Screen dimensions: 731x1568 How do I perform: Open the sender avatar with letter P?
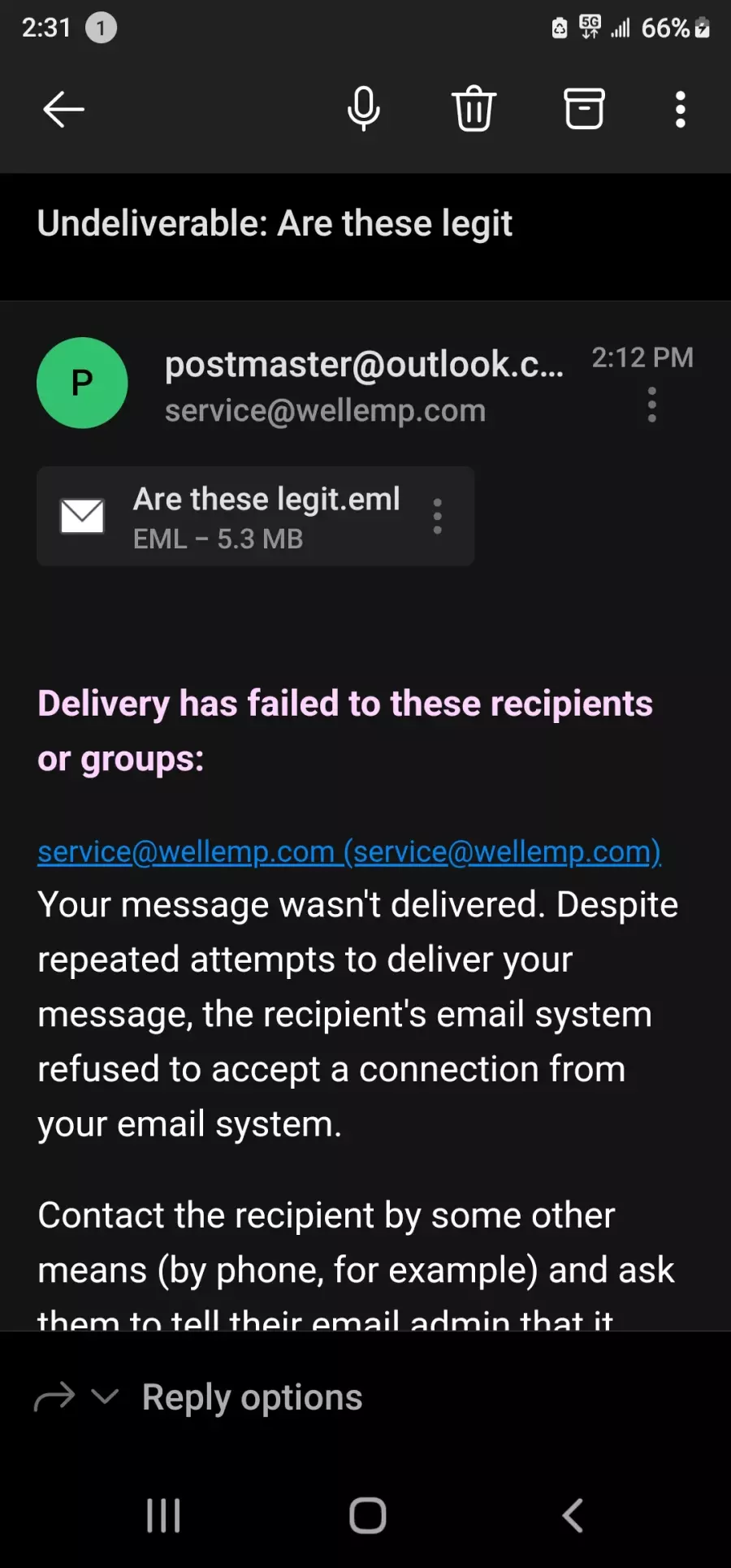pos(82,383)
